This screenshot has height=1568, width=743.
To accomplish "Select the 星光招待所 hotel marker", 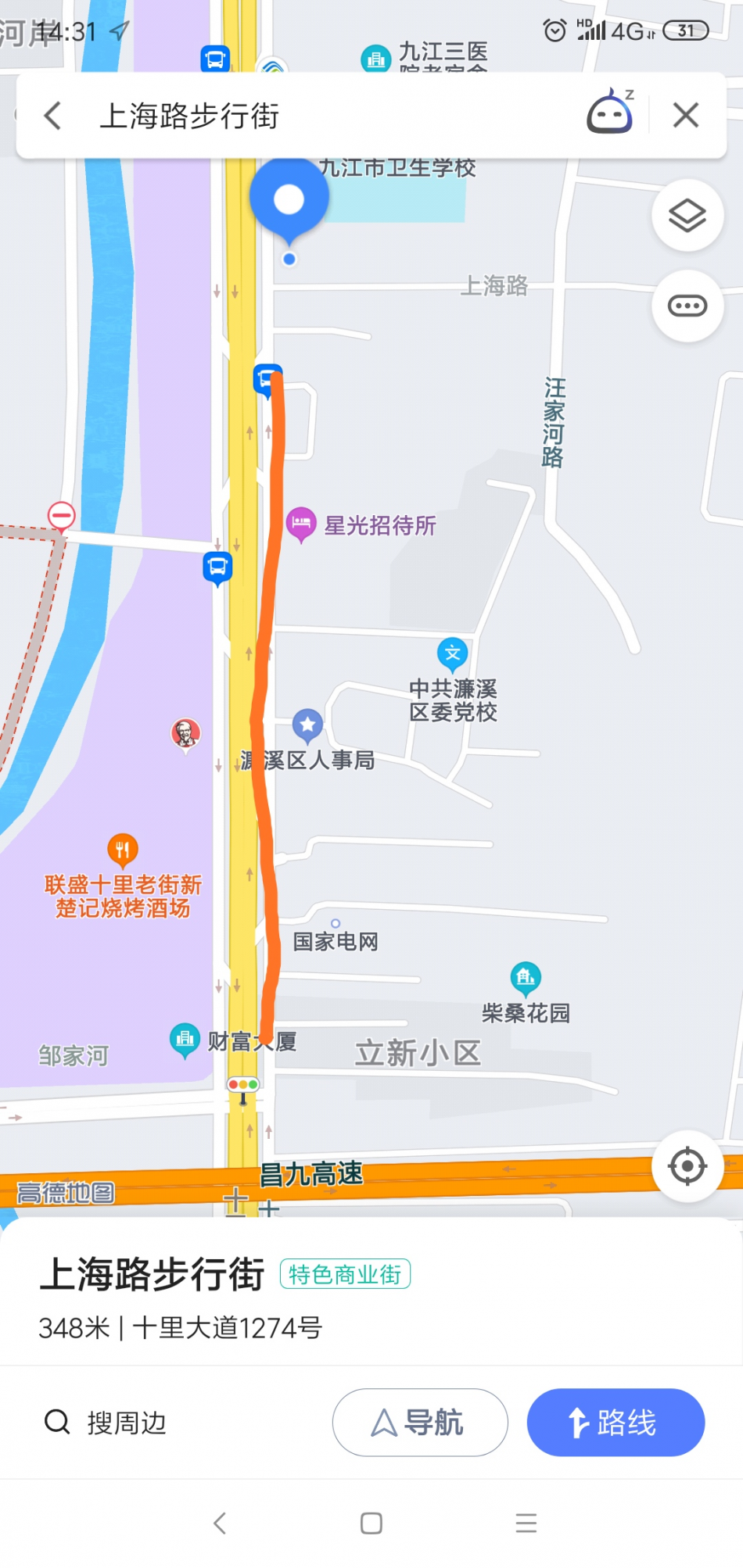I will click(x=301, y=524).
